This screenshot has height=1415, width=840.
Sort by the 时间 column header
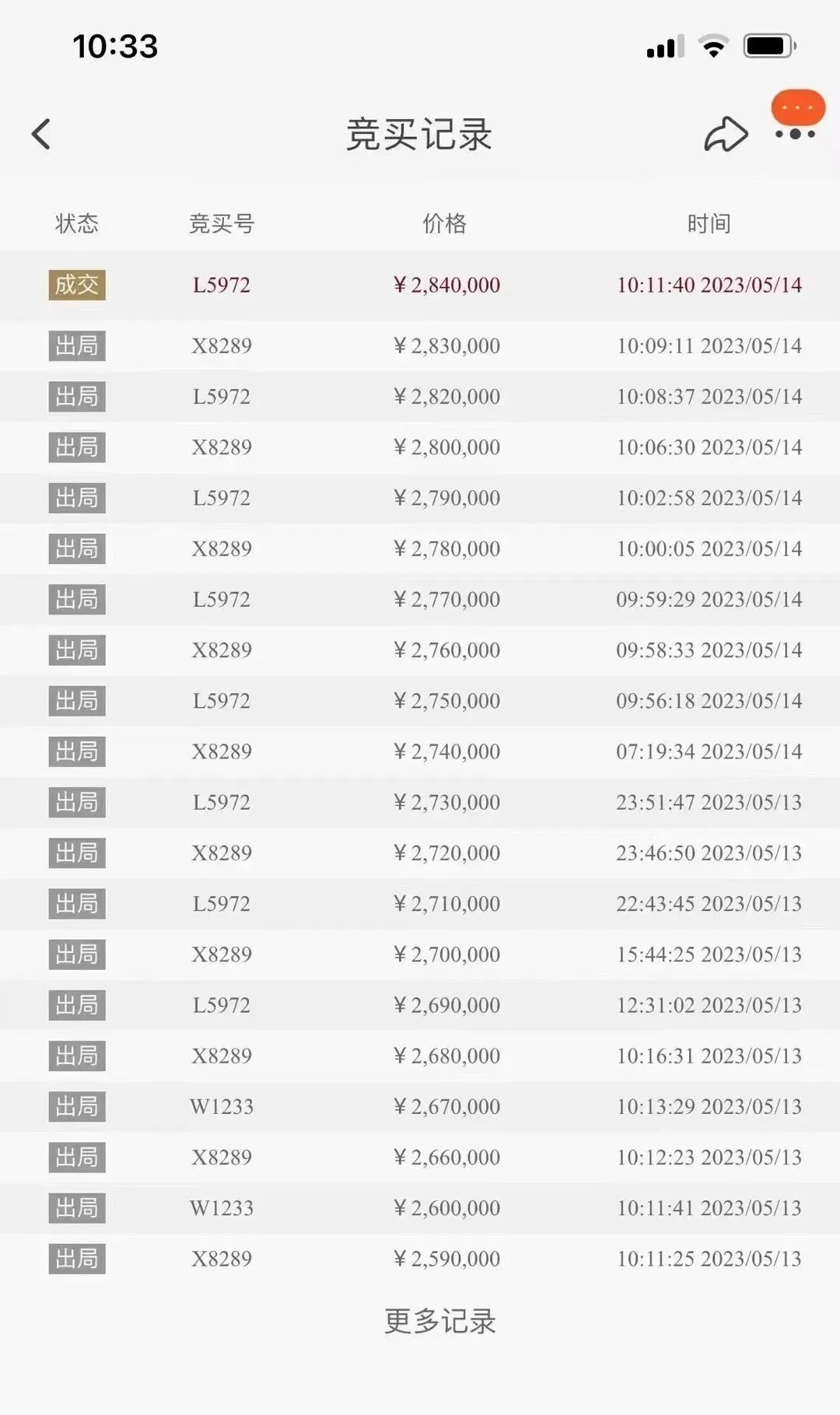709,223
